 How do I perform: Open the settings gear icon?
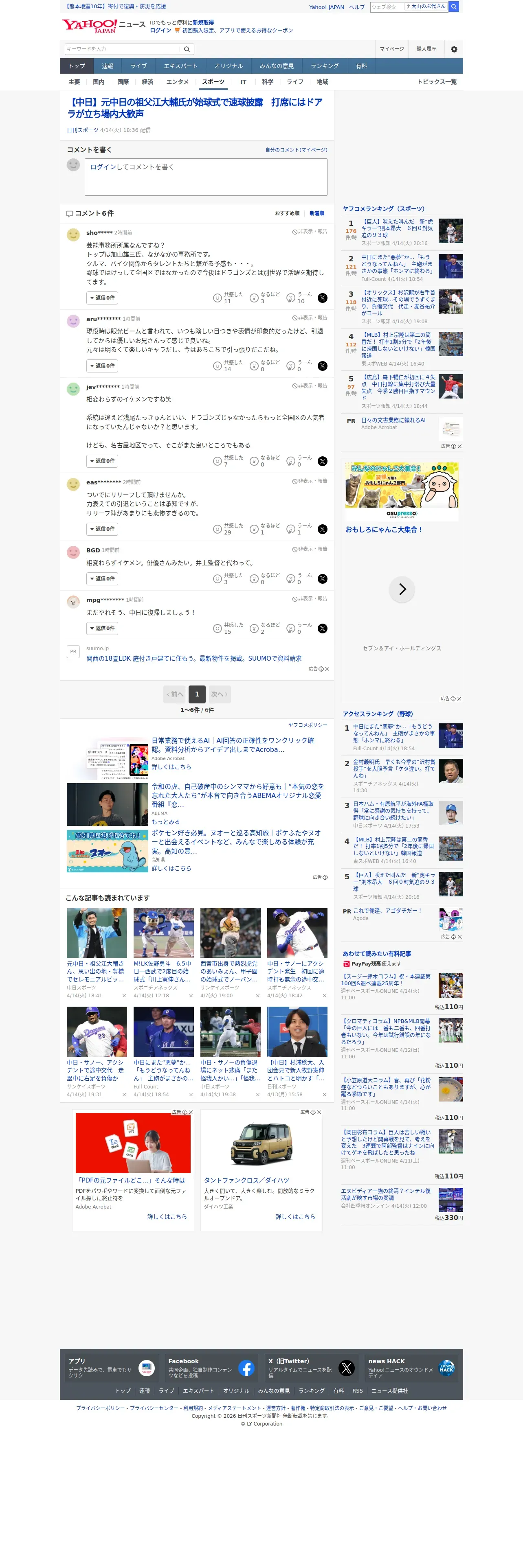click(454, 49)
